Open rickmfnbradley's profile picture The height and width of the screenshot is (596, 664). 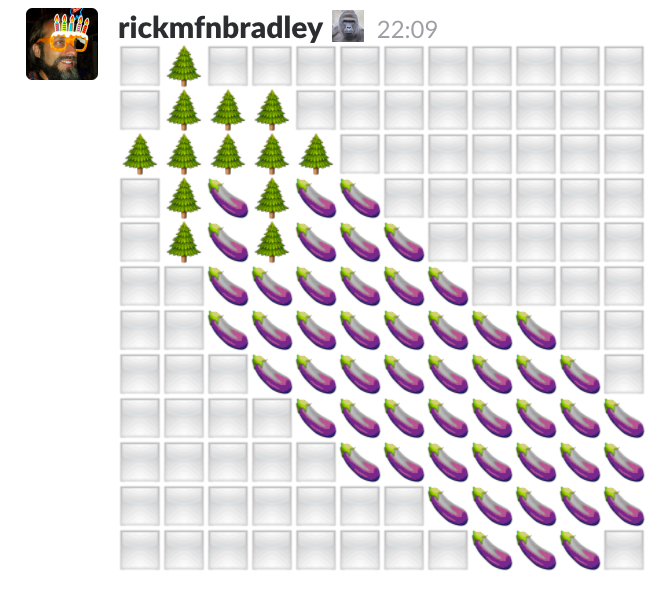click(x=61, y=44)
